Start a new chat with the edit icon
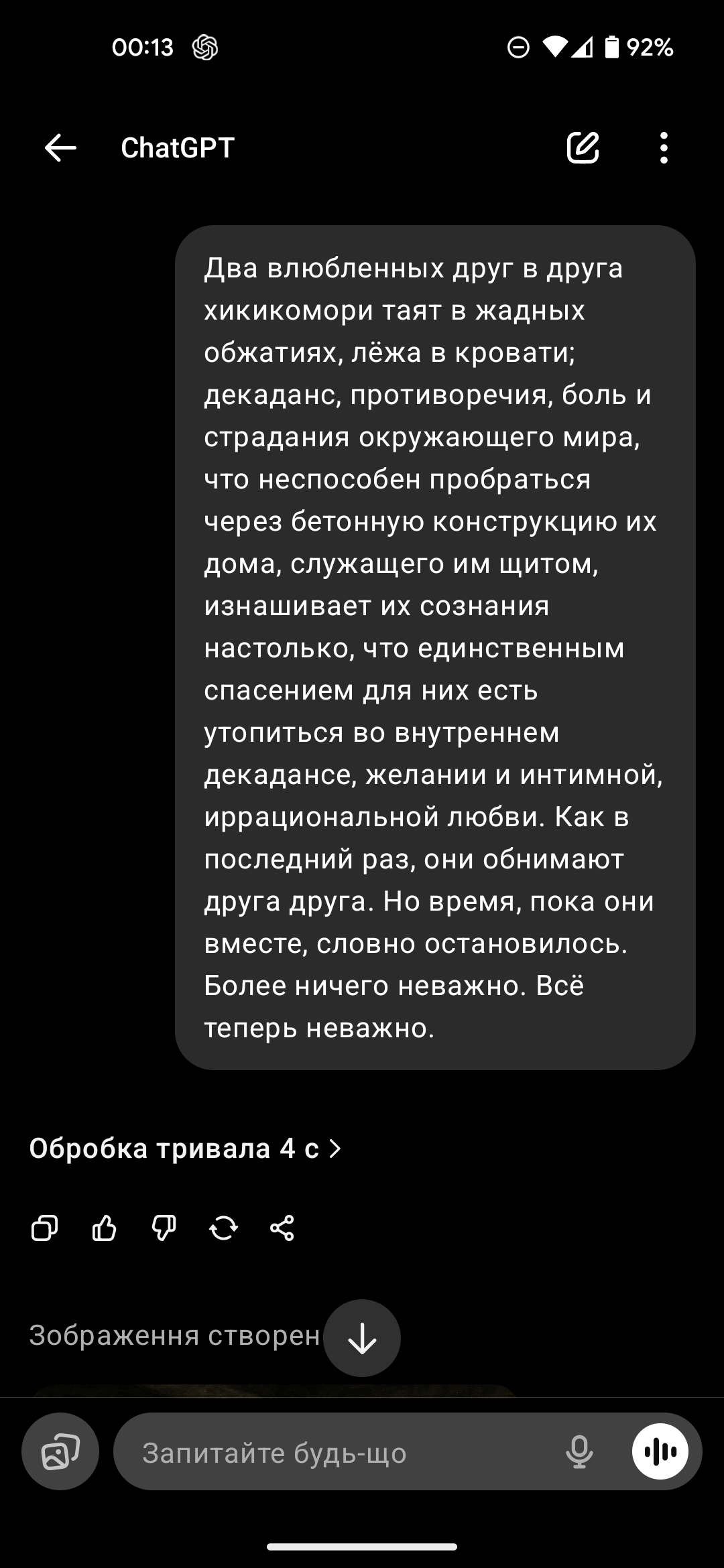This screenshot has width=724, height=1568. click(583, 147)
